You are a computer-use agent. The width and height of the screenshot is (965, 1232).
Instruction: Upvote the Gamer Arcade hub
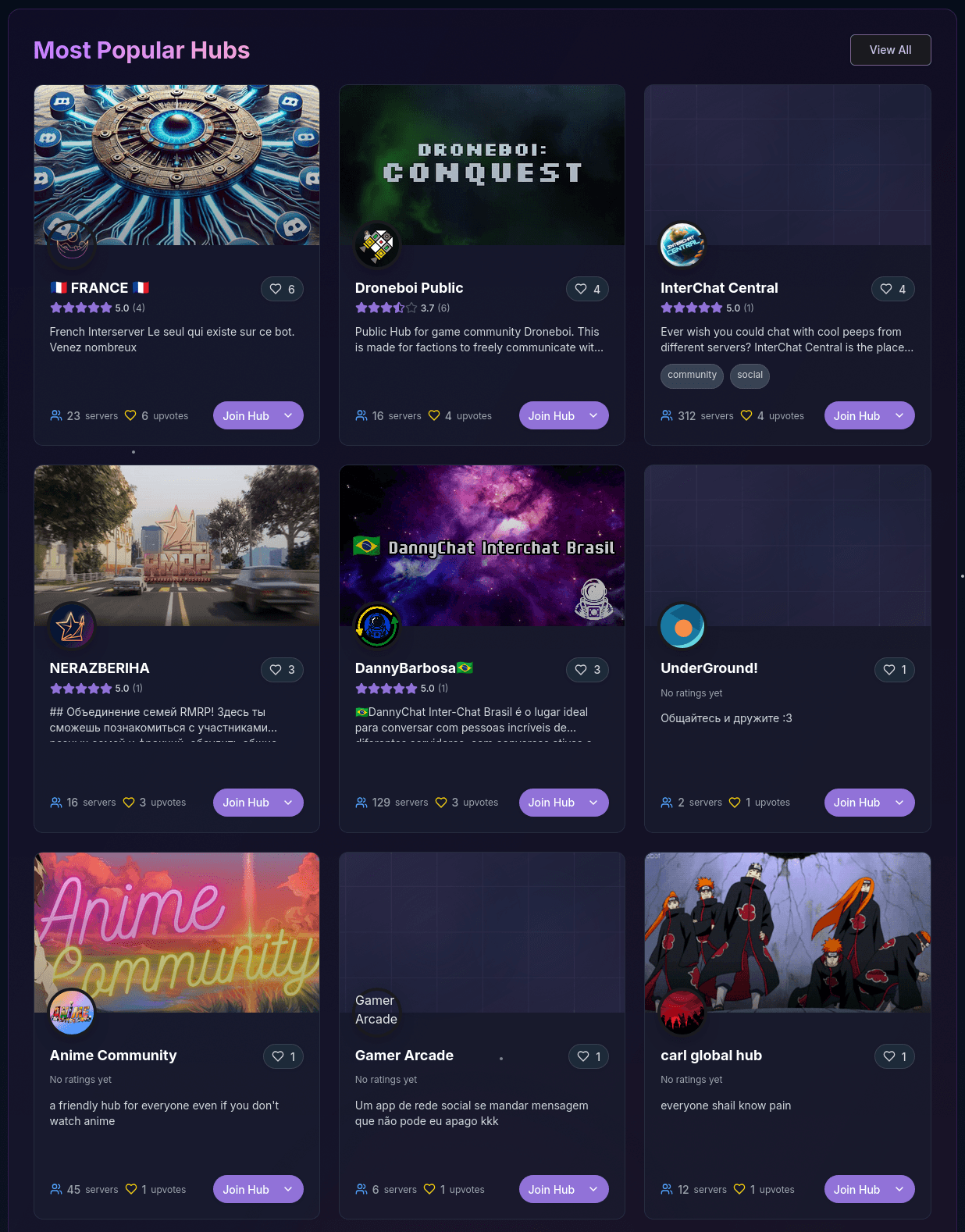pos(588,1056)
